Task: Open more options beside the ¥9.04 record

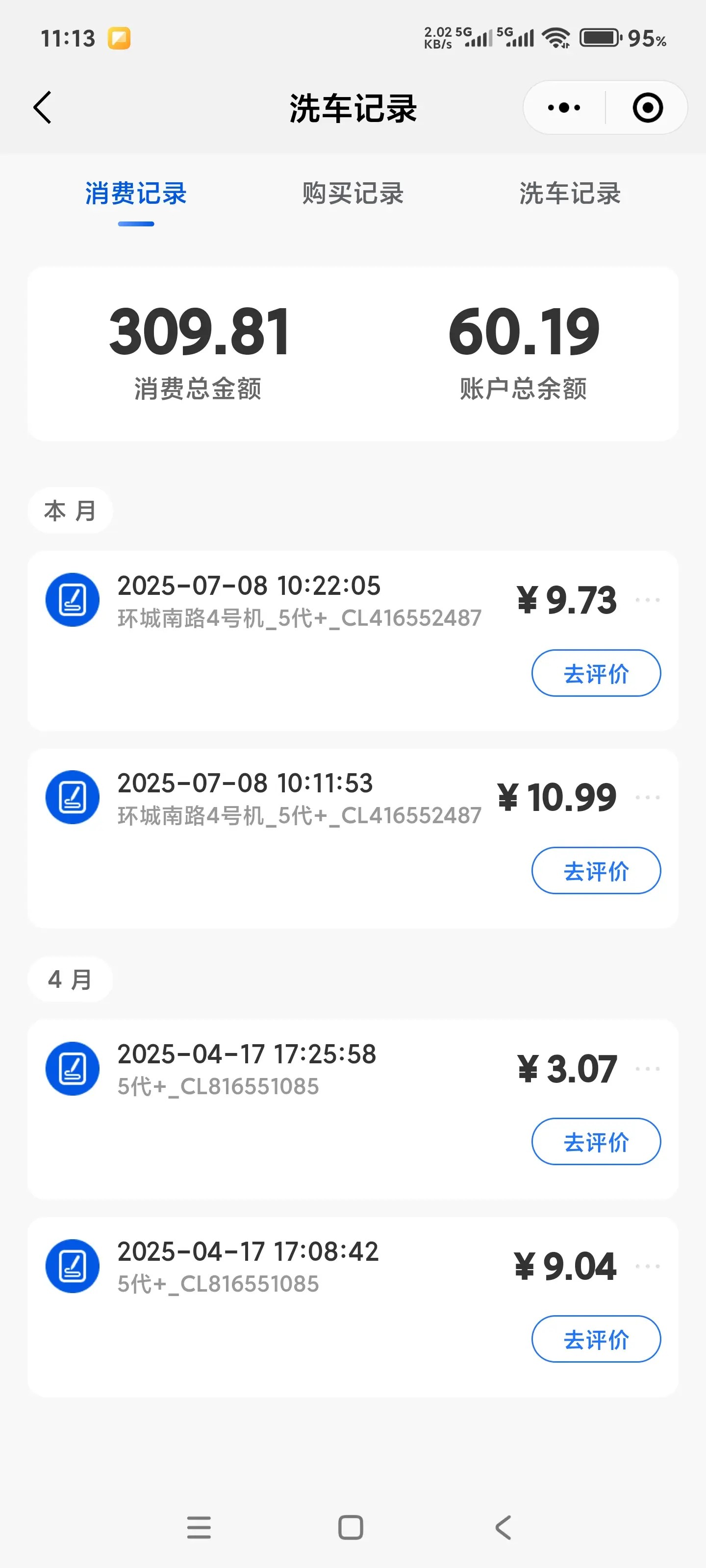Action: pyautogui.click(x=648, y=1266)
